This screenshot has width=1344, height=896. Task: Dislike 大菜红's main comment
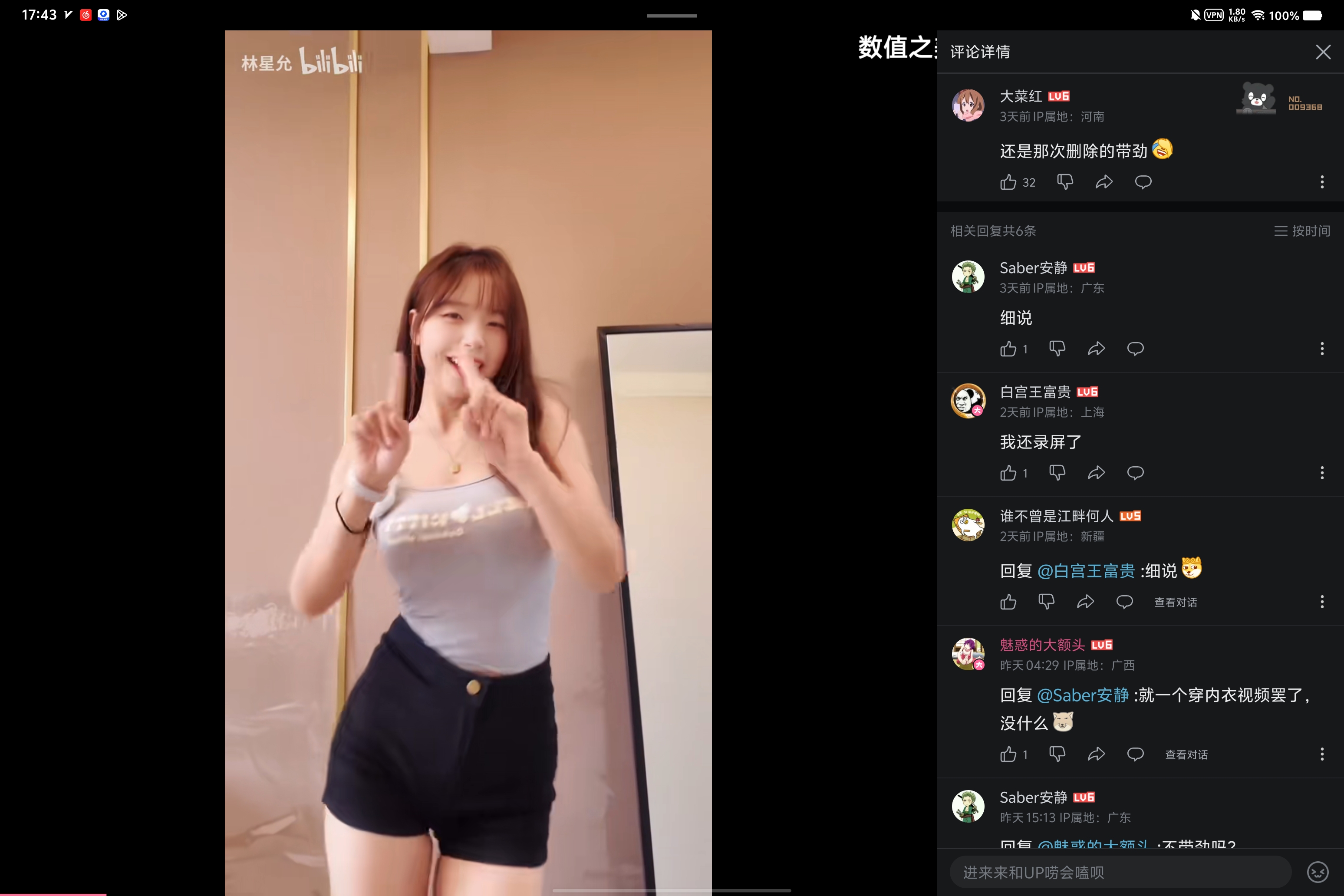point(1064,182)
